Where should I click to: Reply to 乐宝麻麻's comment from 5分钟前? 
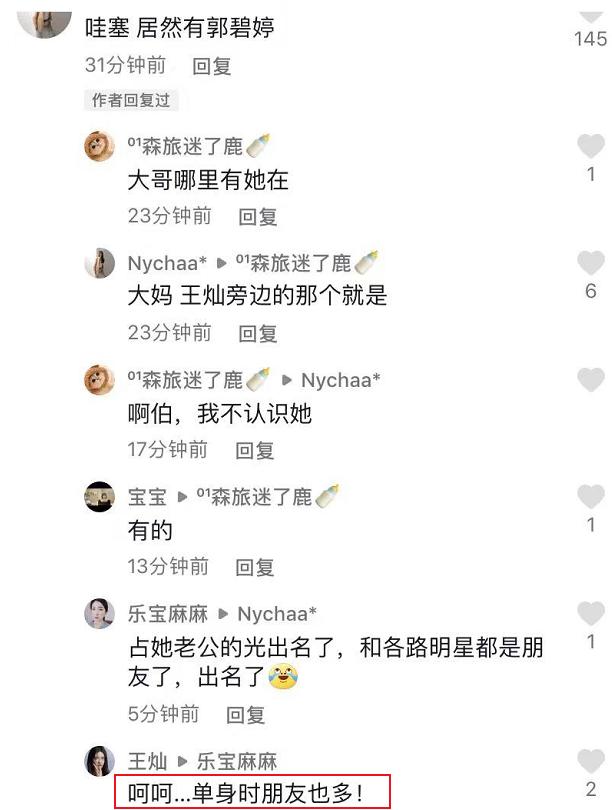tap(245, 714)
